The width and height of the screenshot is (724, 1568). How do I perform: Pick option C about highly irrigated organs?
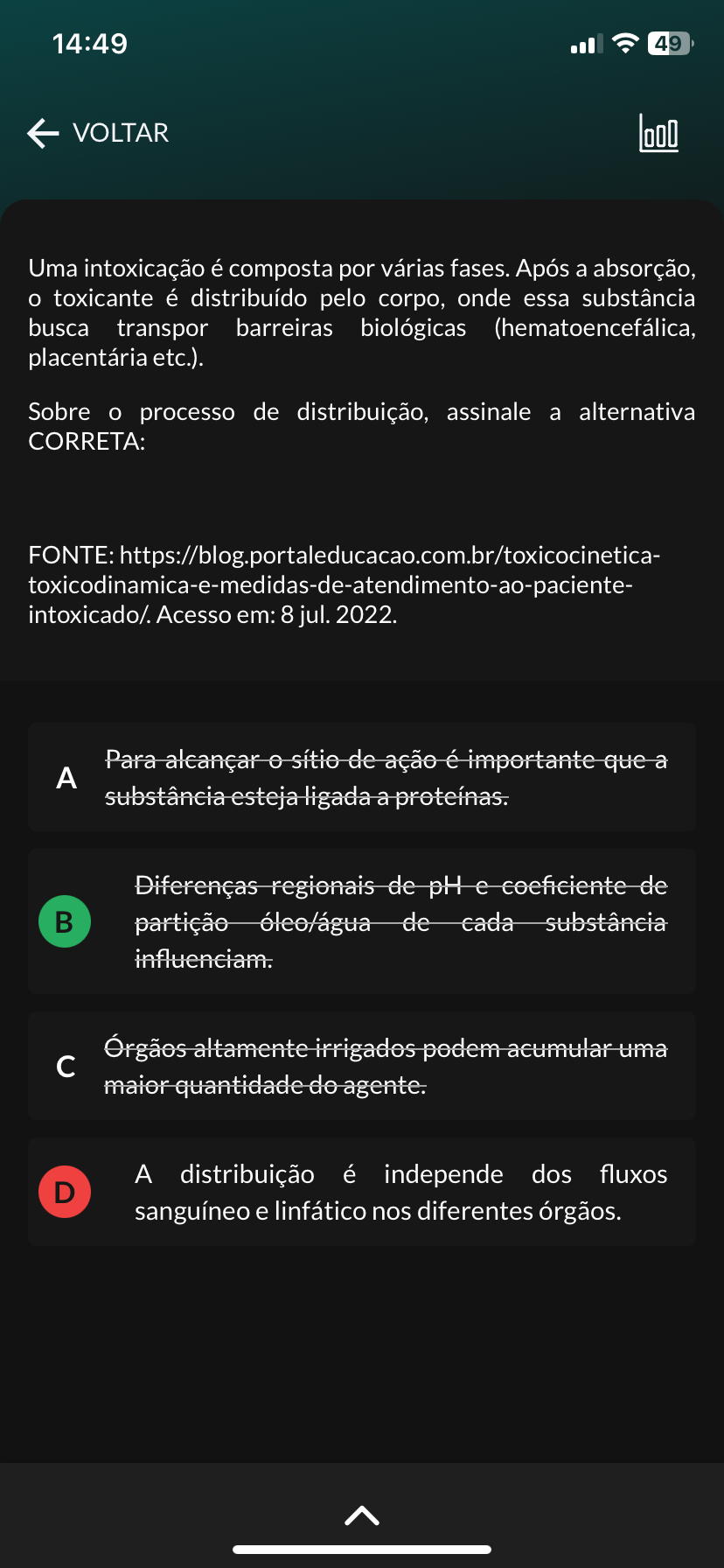pos(362,1066)
